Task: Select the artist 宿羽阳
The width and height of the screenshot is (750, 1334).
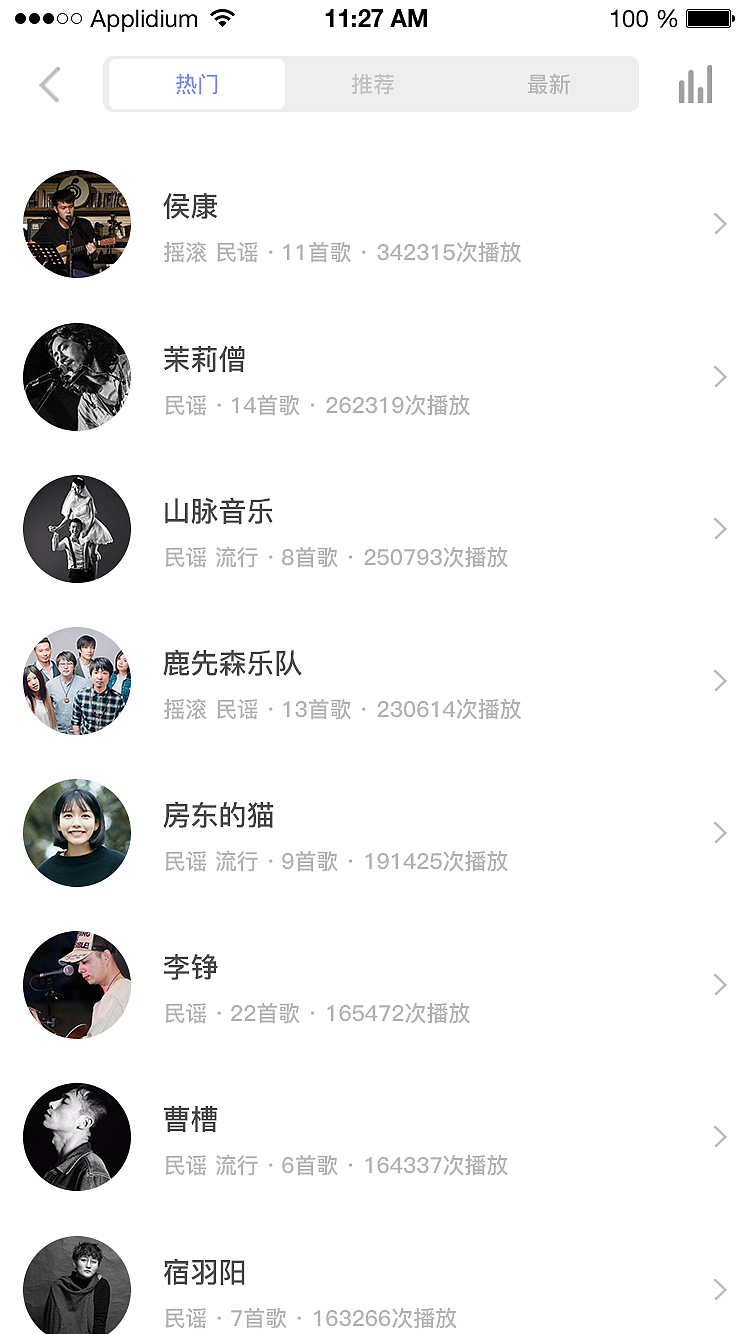Action: (x=204, y=1272)
